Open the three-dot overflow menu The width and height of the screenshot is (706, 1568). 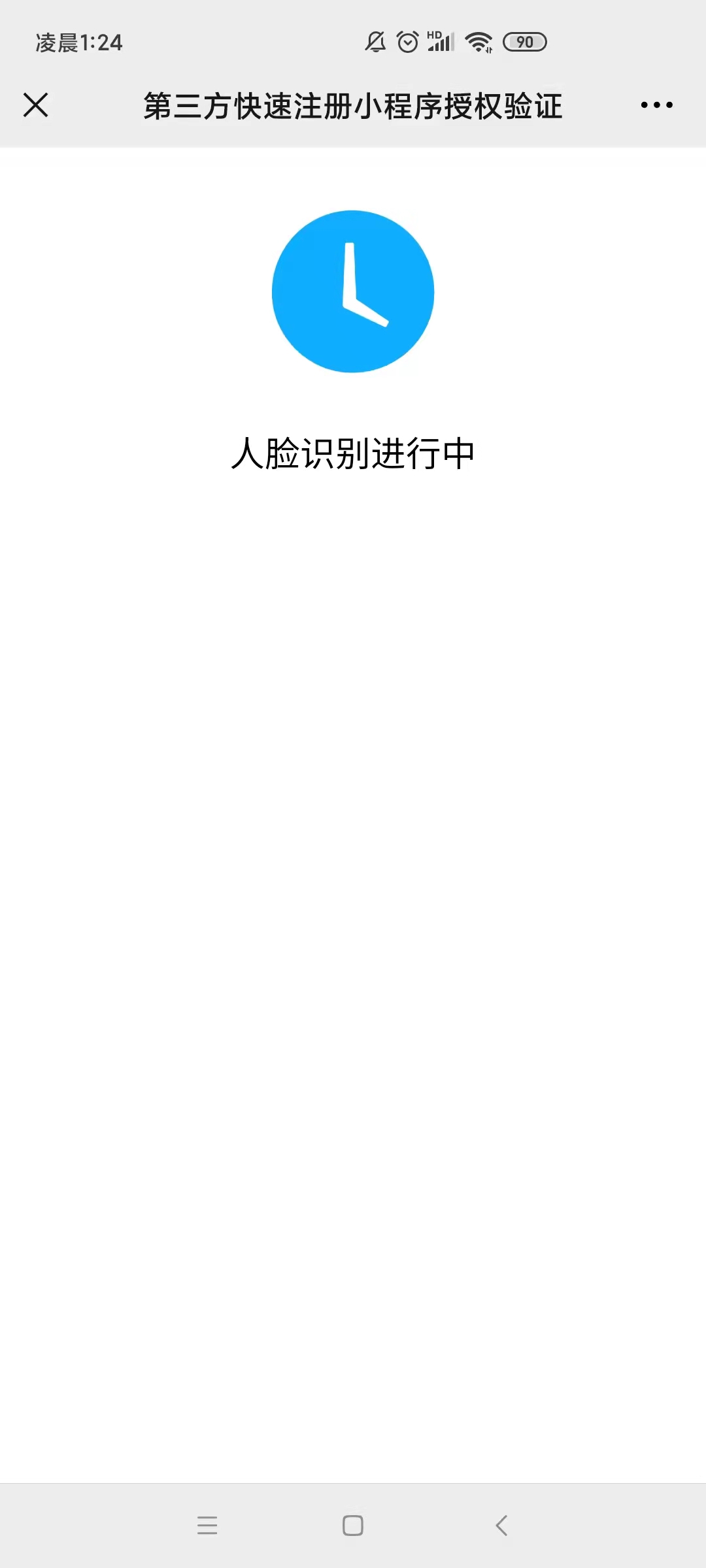[656, 105]
